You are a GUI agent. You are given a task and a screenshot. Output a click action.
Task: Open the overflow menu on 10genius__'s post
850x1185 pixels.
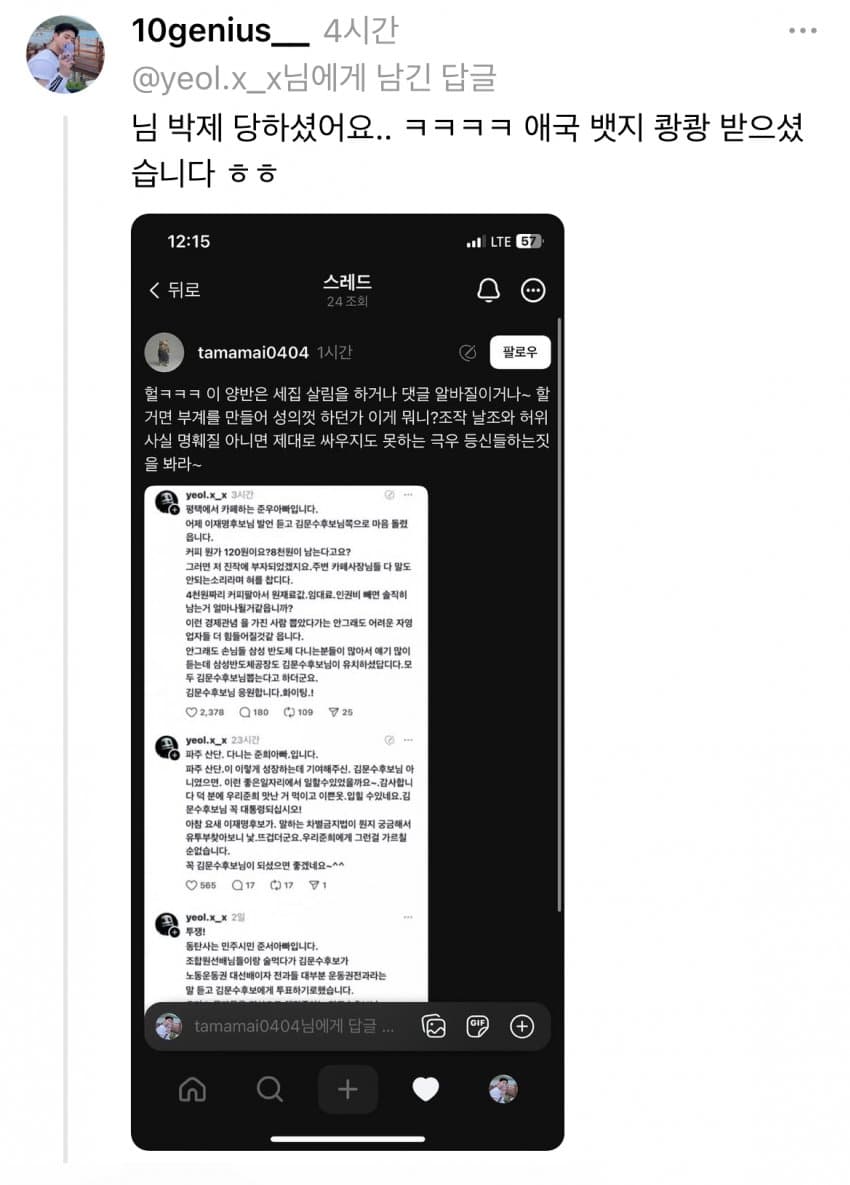point(802,31)
